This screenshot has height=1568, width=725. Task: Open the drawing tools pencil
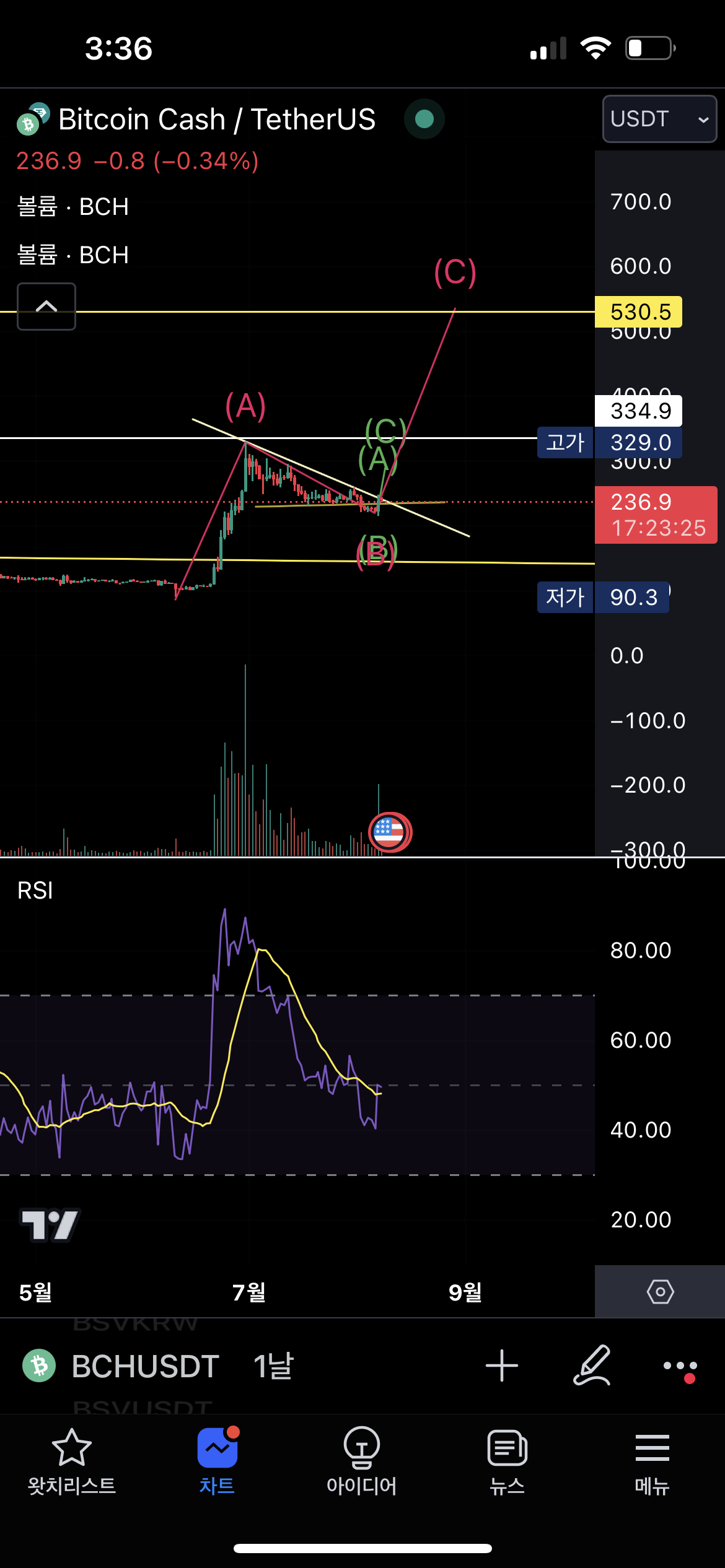(592, 1366)
